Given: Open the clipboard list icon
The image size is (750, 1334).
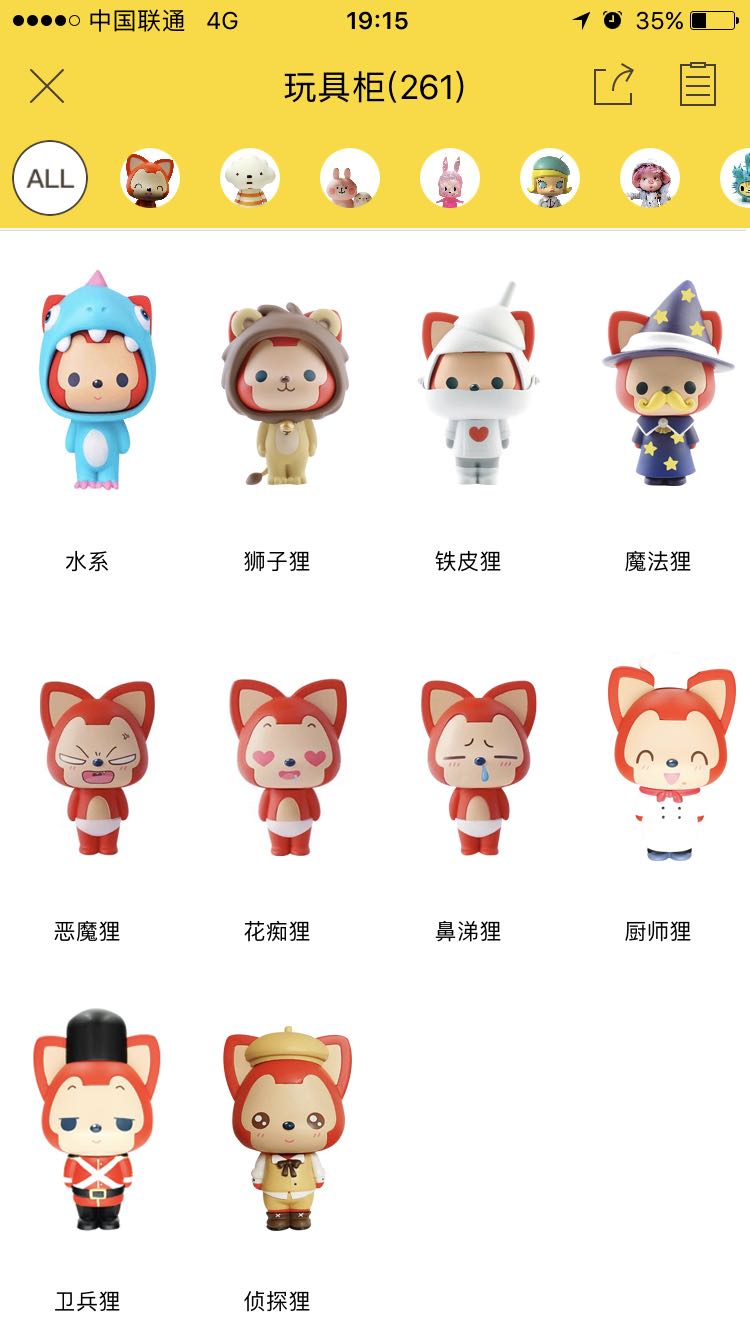Looking at the screenshot, I should point(698,84).
